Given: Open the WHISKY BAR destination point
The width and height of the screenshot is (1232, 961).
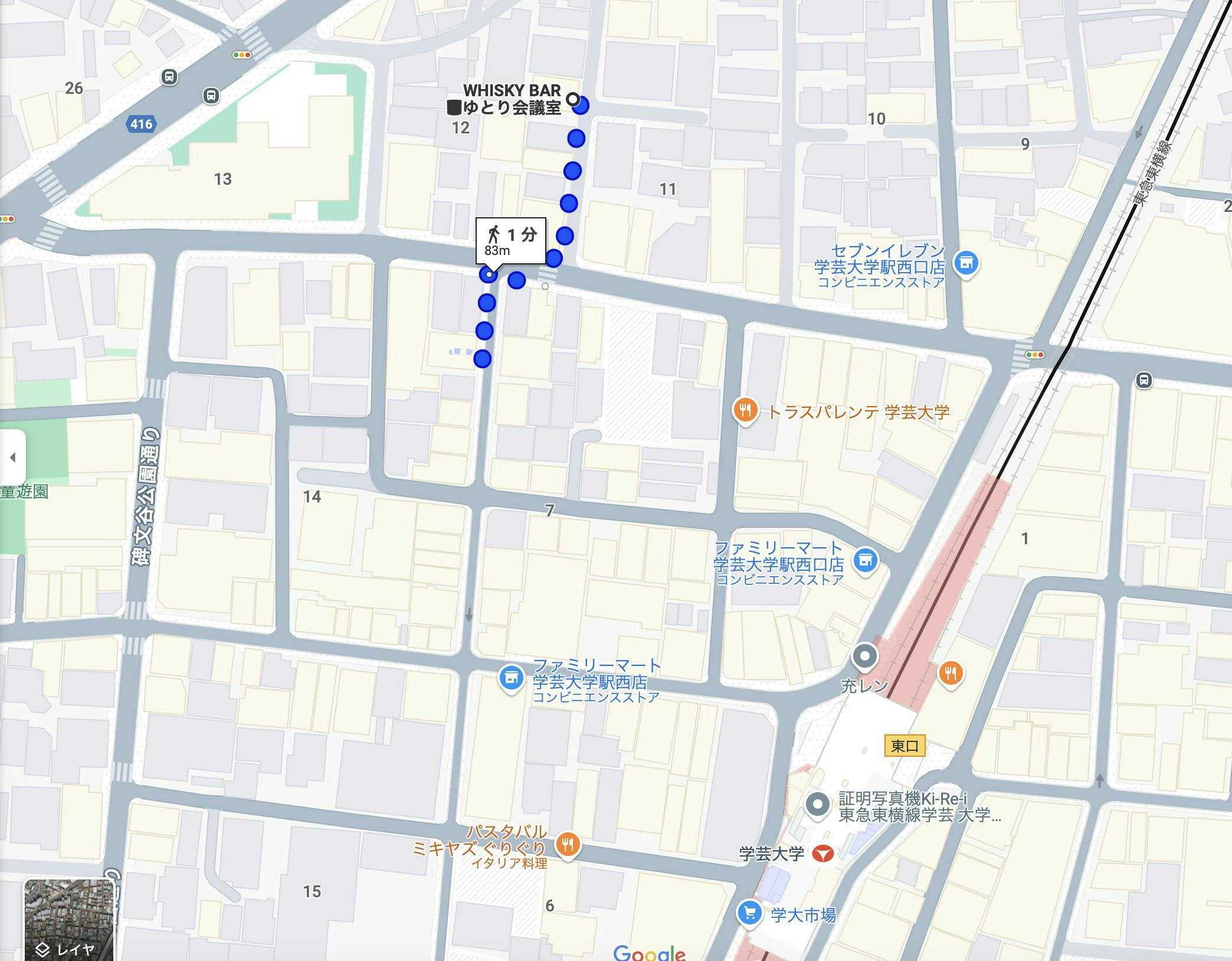Looking at the screenshot, I should click(x=572, y=99).
